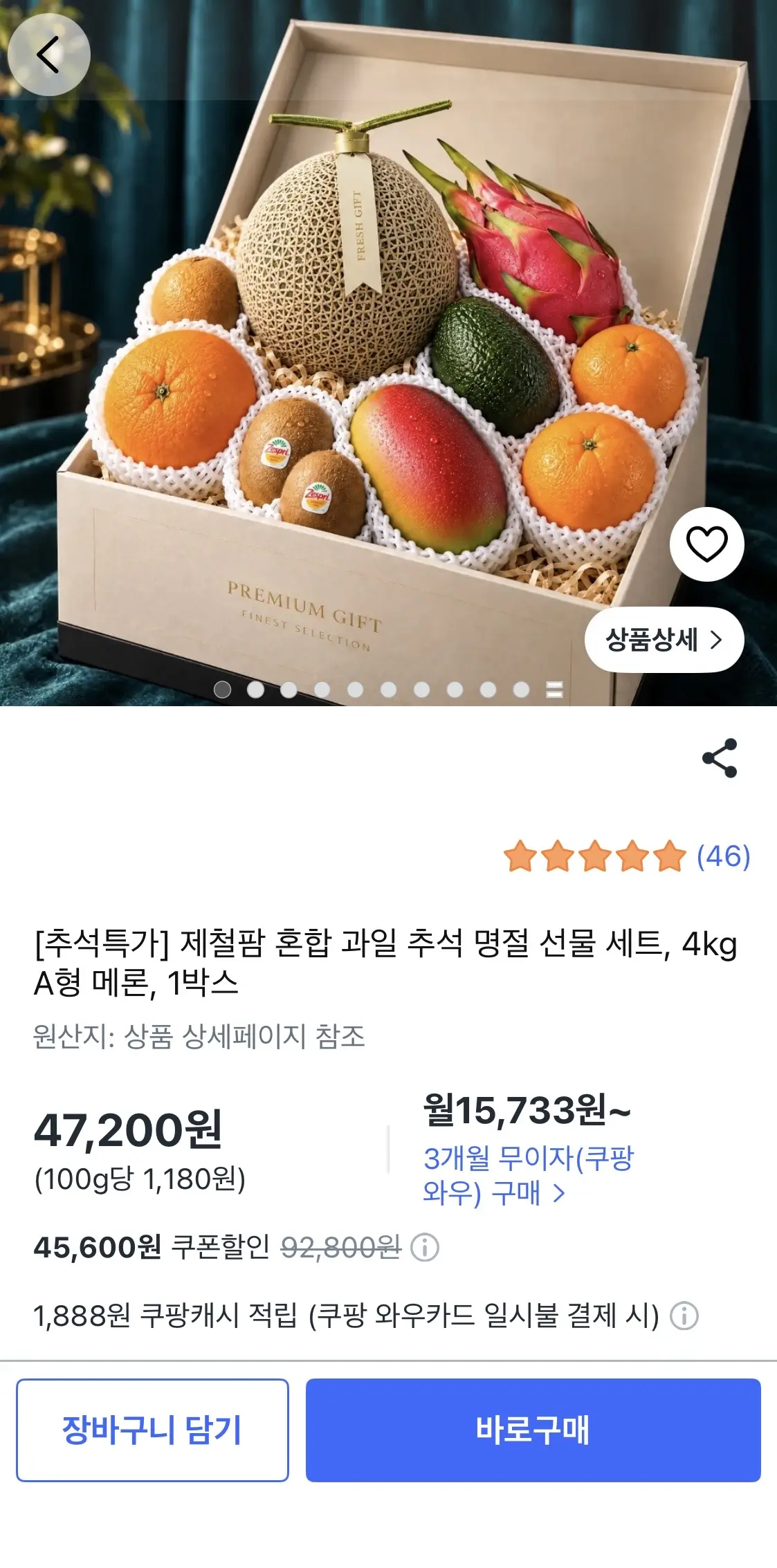Open 3개월 무이자 쿠팡 와우 구매 link
Viewport: 777px width, 1568px height.
click(x=529, y=1176)
